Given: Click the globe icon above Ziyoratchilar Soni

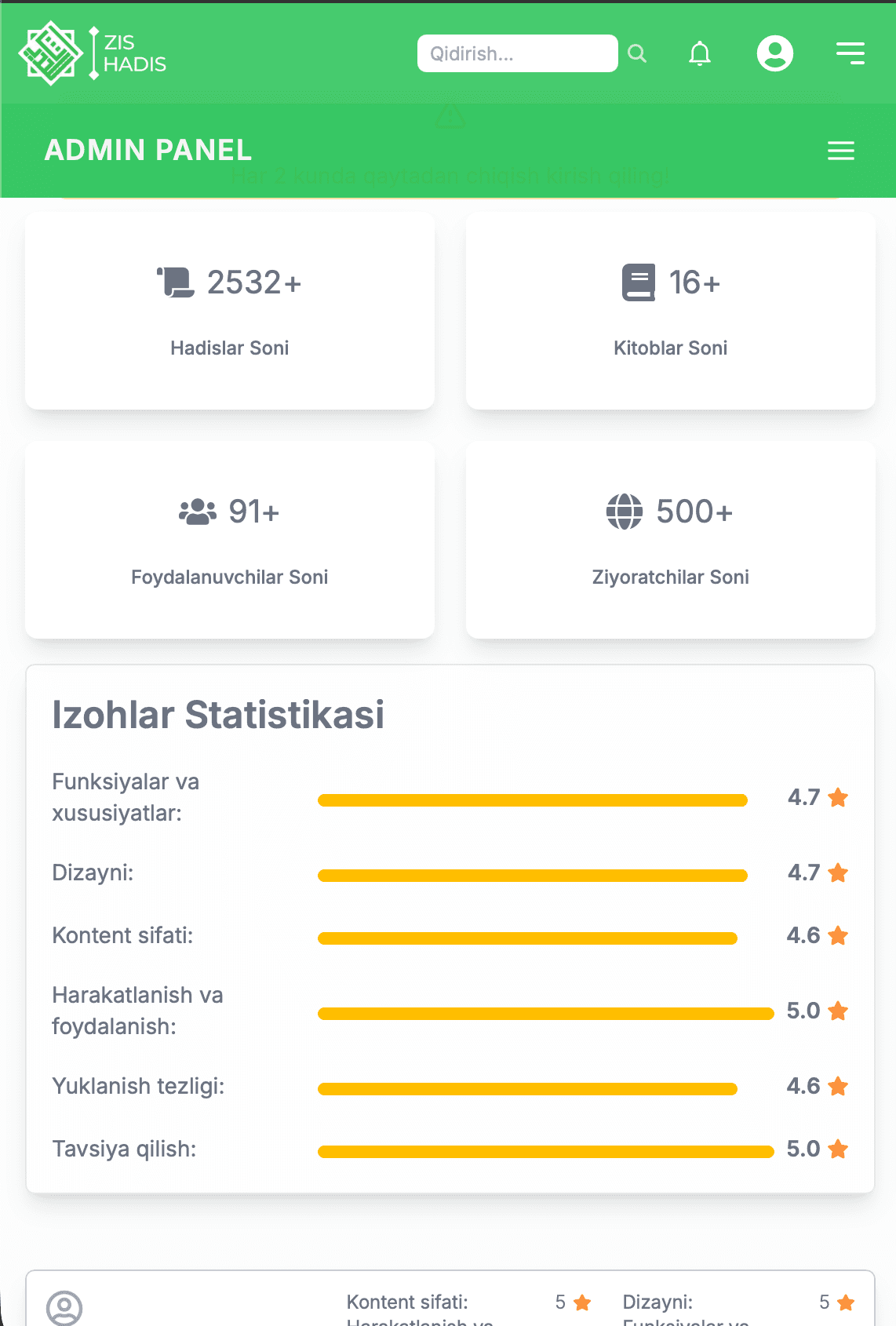Looking at the screenshot, I should [622, 510].
